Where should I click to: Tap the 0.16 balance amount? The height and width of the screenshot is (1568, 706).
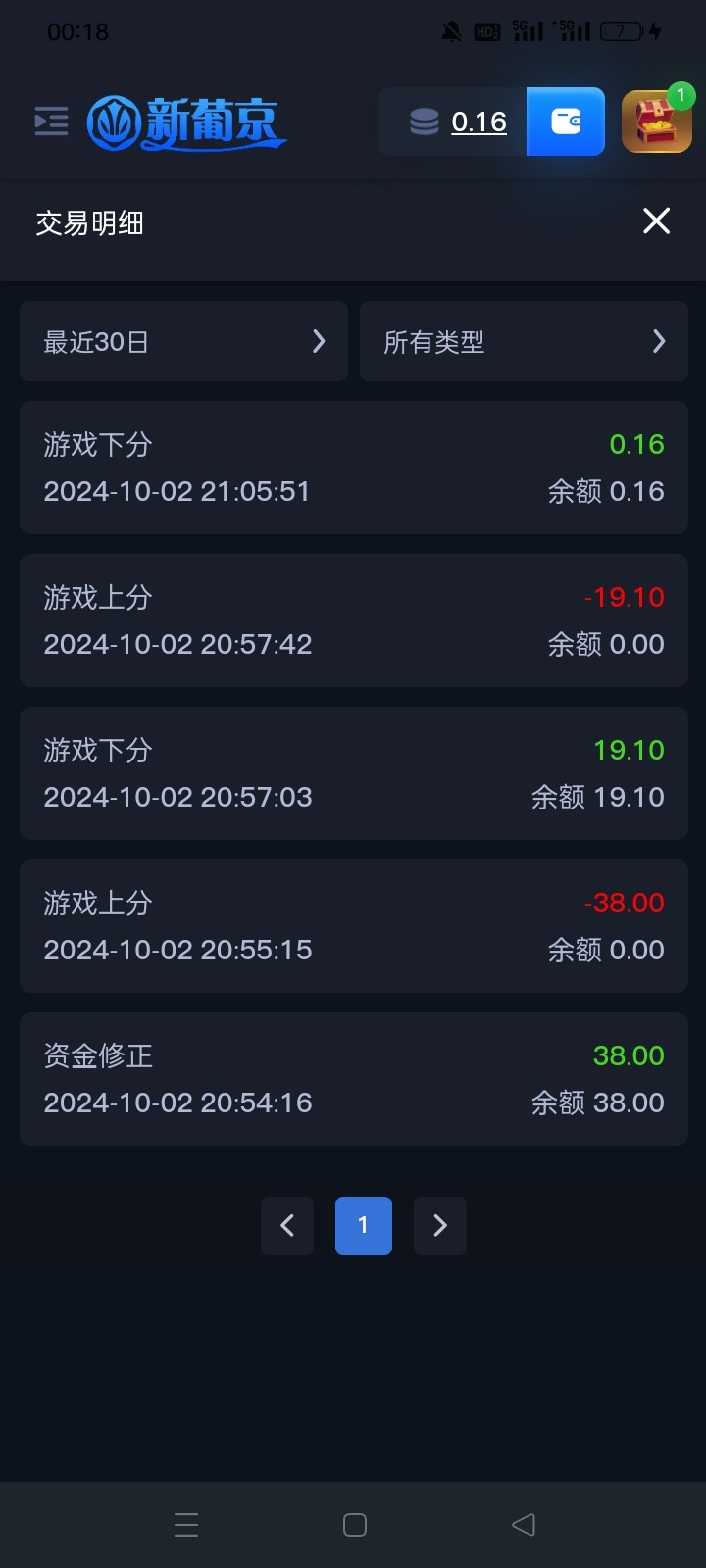coord(479,122)
